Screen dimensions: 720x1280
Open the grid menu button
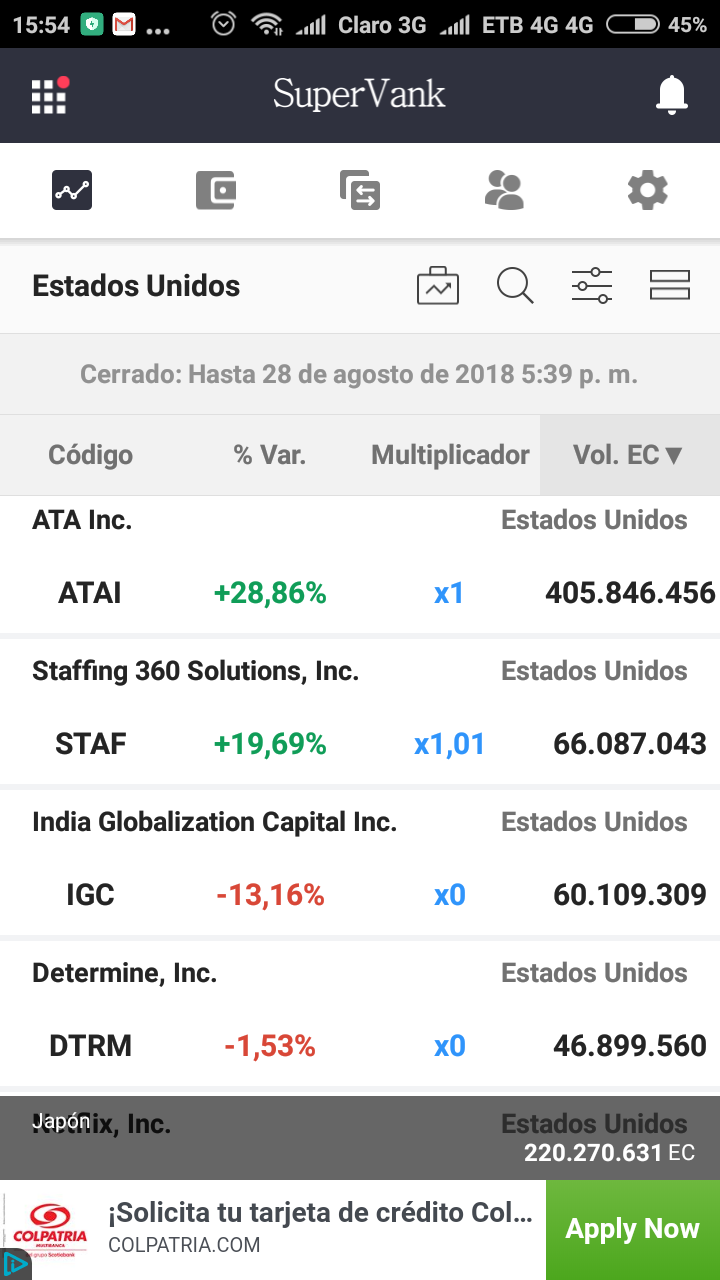pos(49,95)
